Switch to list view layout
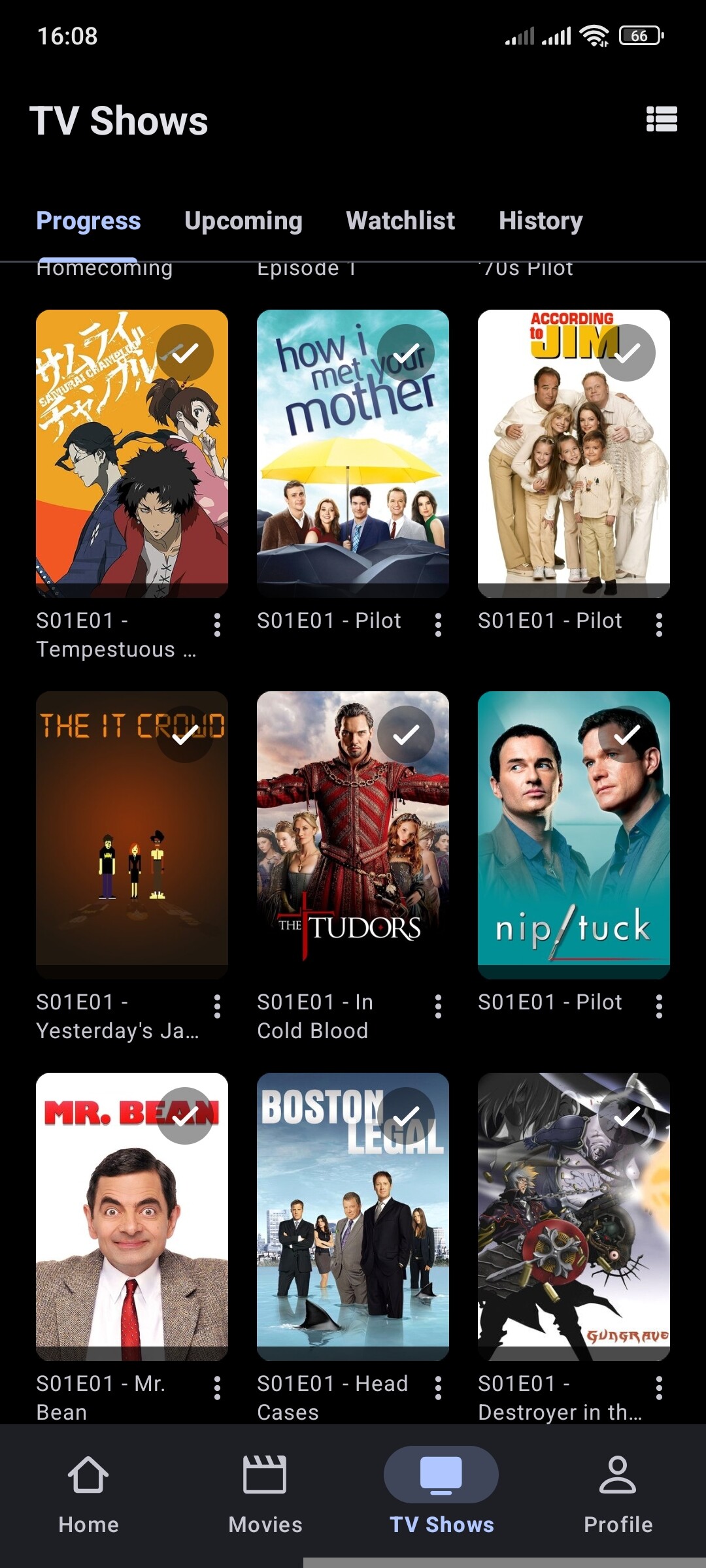The width and height of the screenshot is (706, 1568). 661,120
